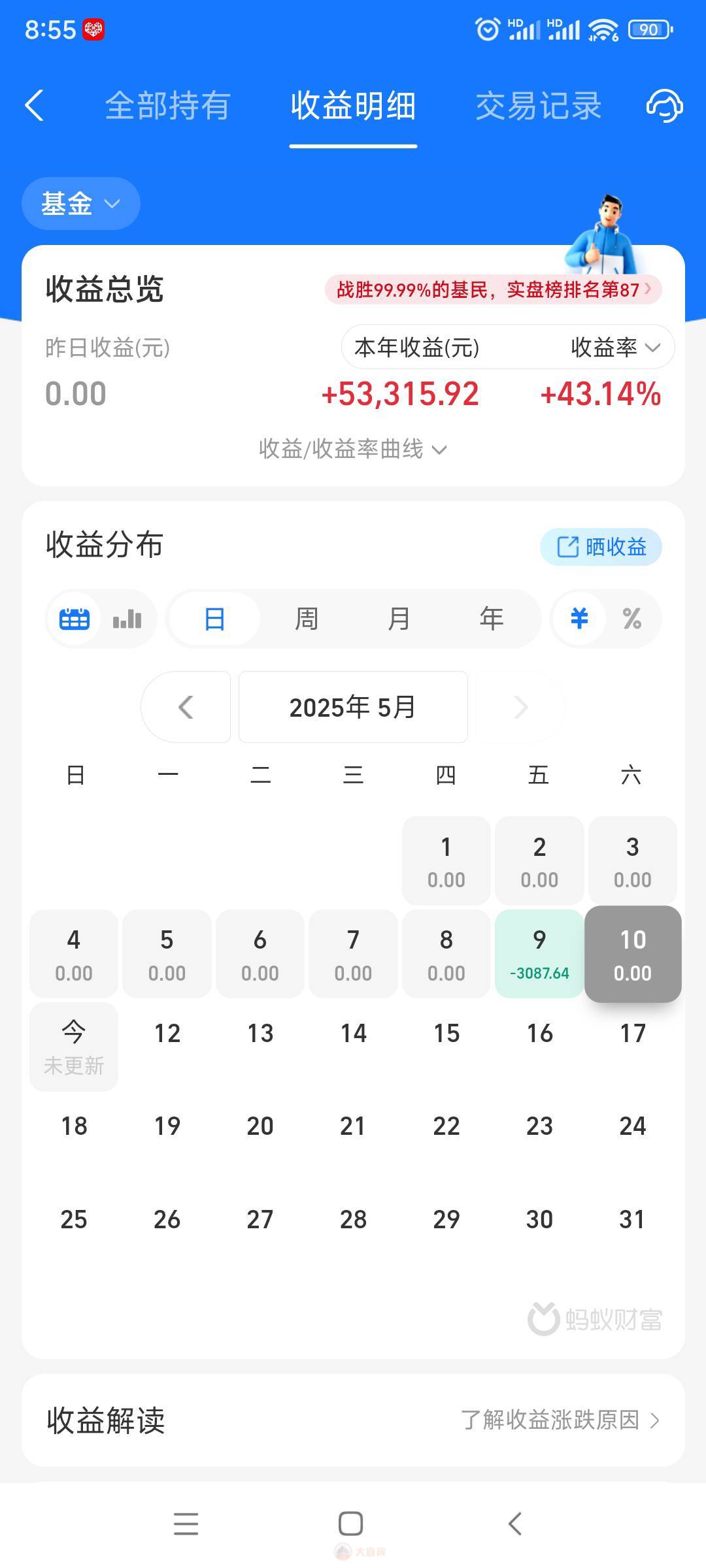Select day 8 in the calendar
This screenshot has width=706, height=1568.
[446, 954]
